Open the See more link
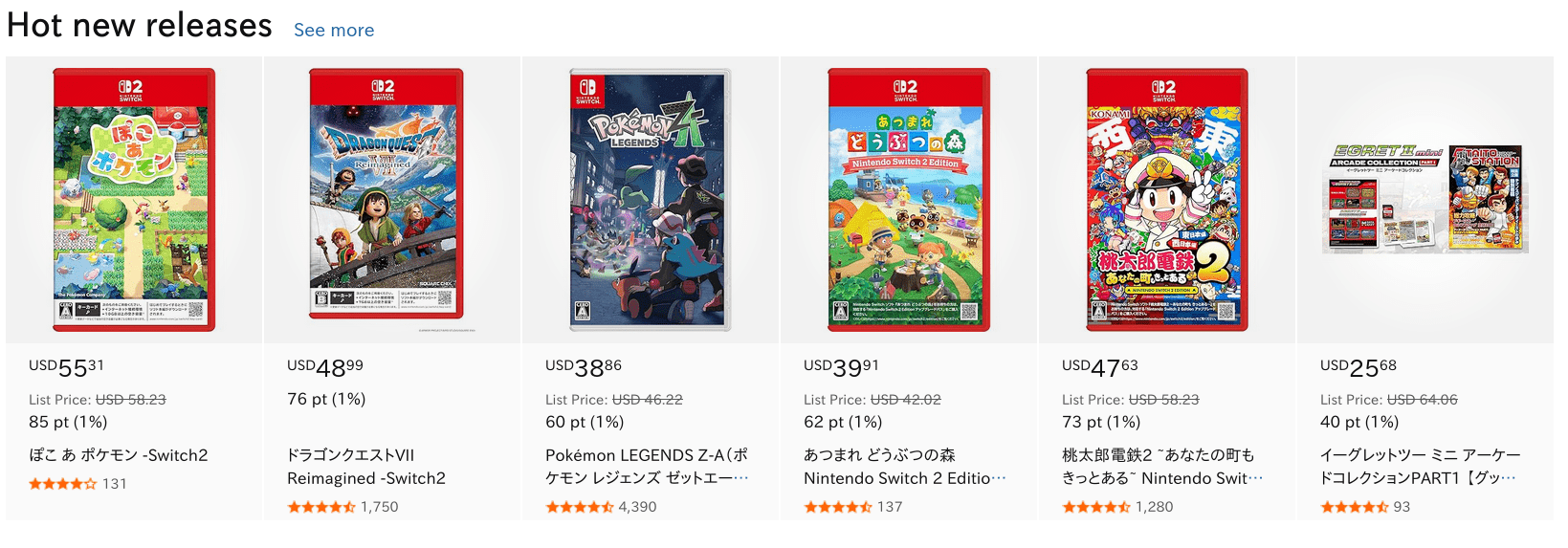 click(x=333, y=31)
